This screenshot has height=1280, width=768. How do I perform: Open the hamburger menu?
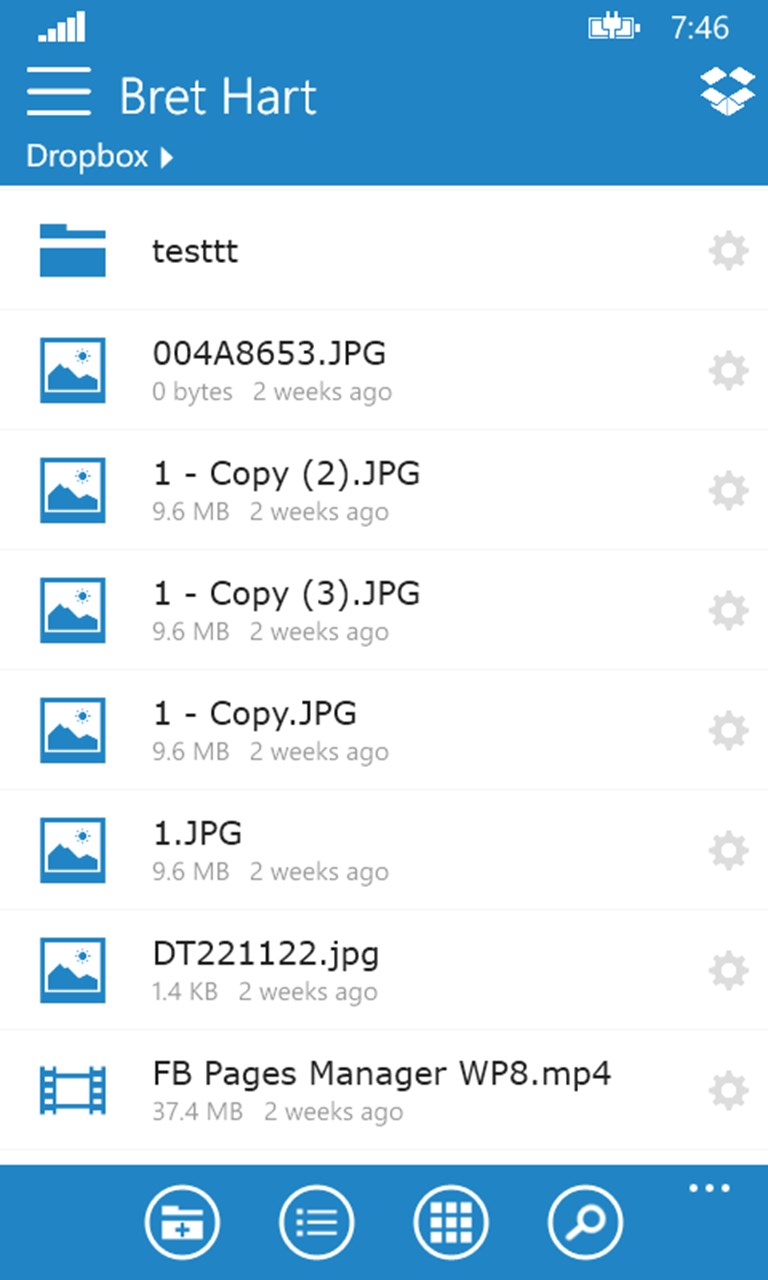click(59, 90)
